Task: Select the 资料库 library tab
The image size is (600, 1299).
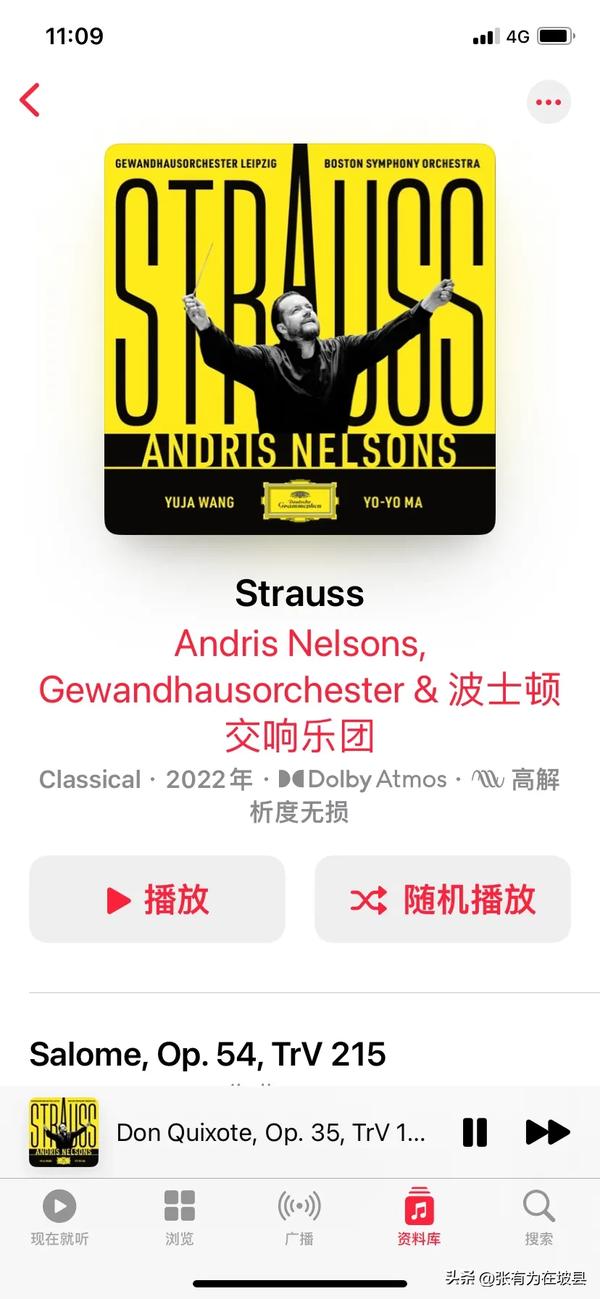Action: (419, 1218)
